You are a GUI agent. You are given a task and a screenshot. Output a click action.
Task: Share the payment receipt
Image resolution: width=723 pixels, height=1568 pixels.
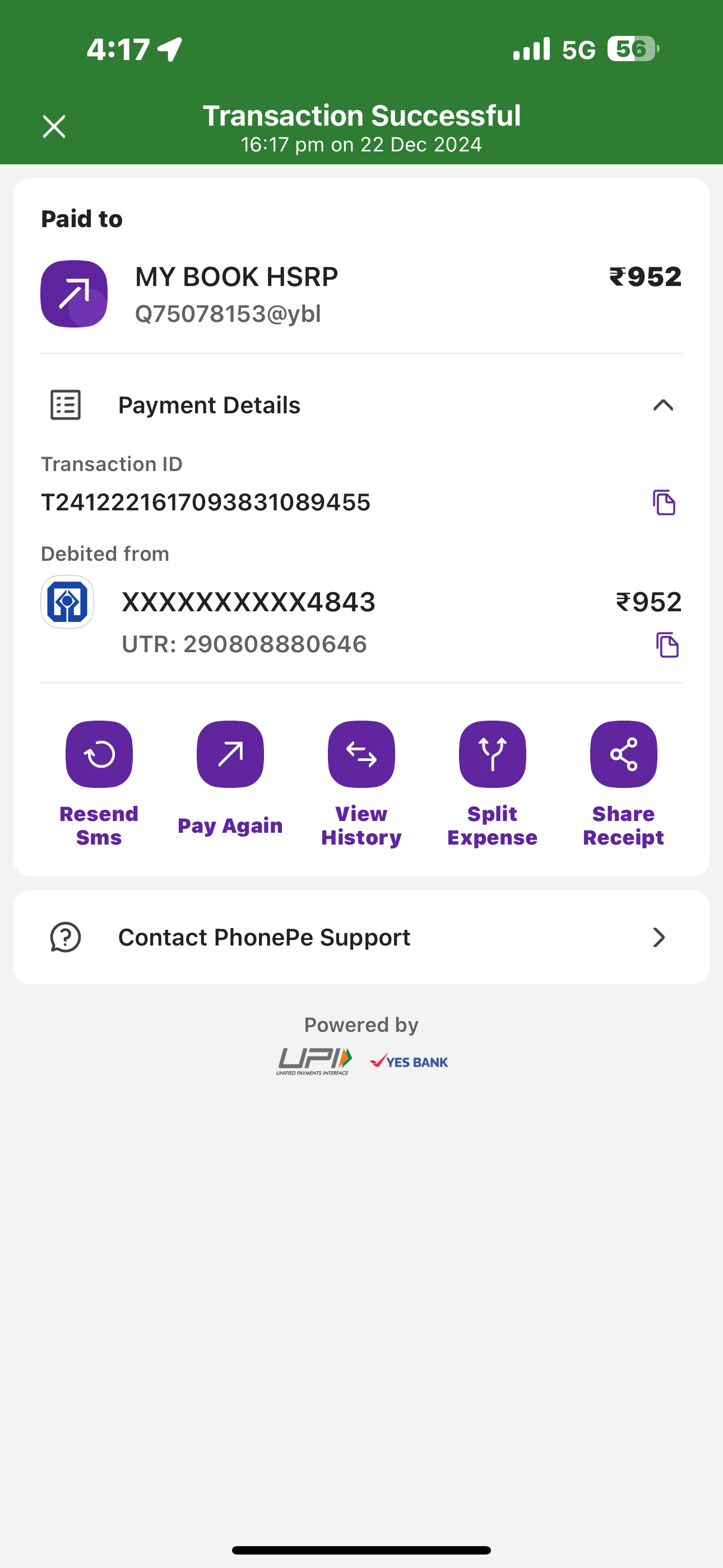coord(623,754)
